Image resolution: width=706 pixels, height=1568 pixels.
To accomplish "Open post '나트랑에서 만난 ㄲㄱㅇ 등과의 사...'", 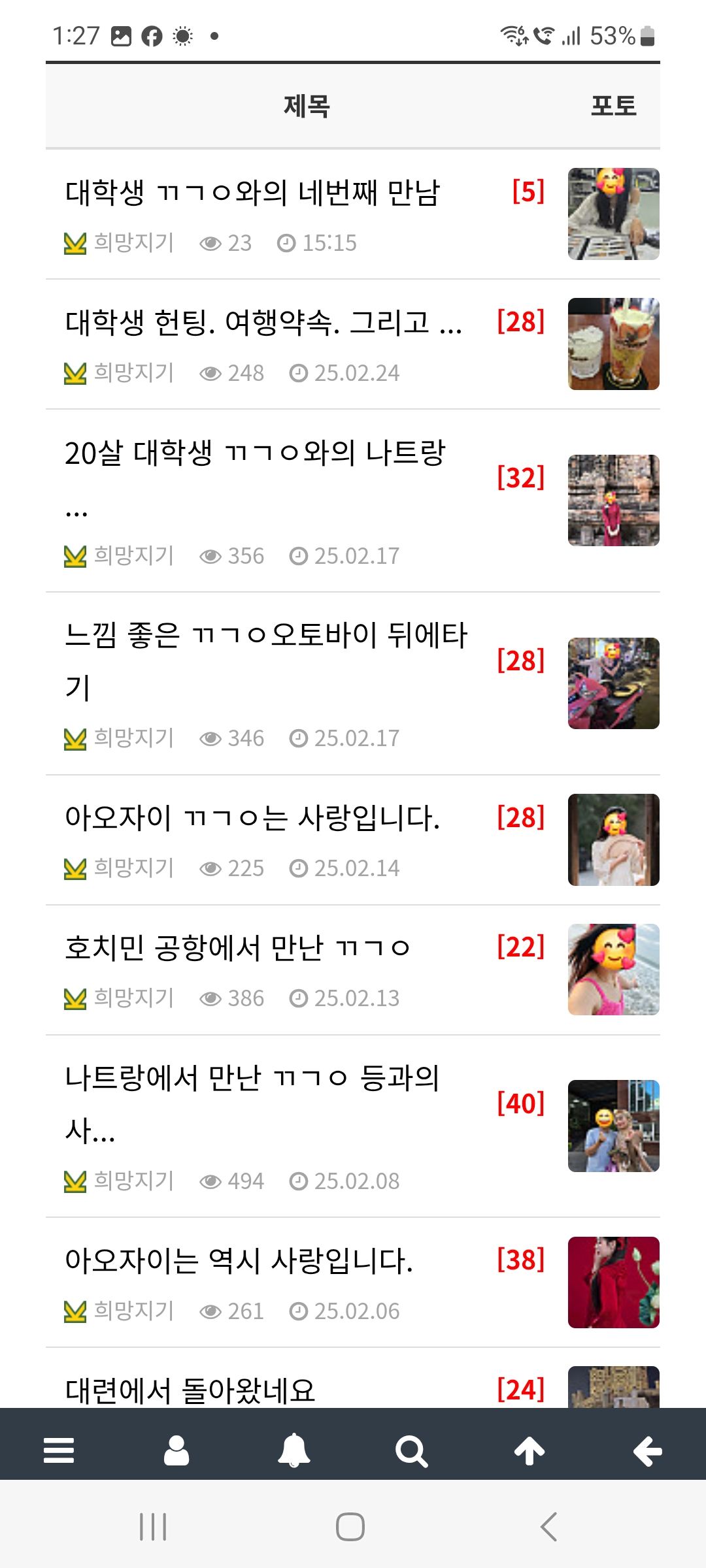I will (x=252, y=1078).
